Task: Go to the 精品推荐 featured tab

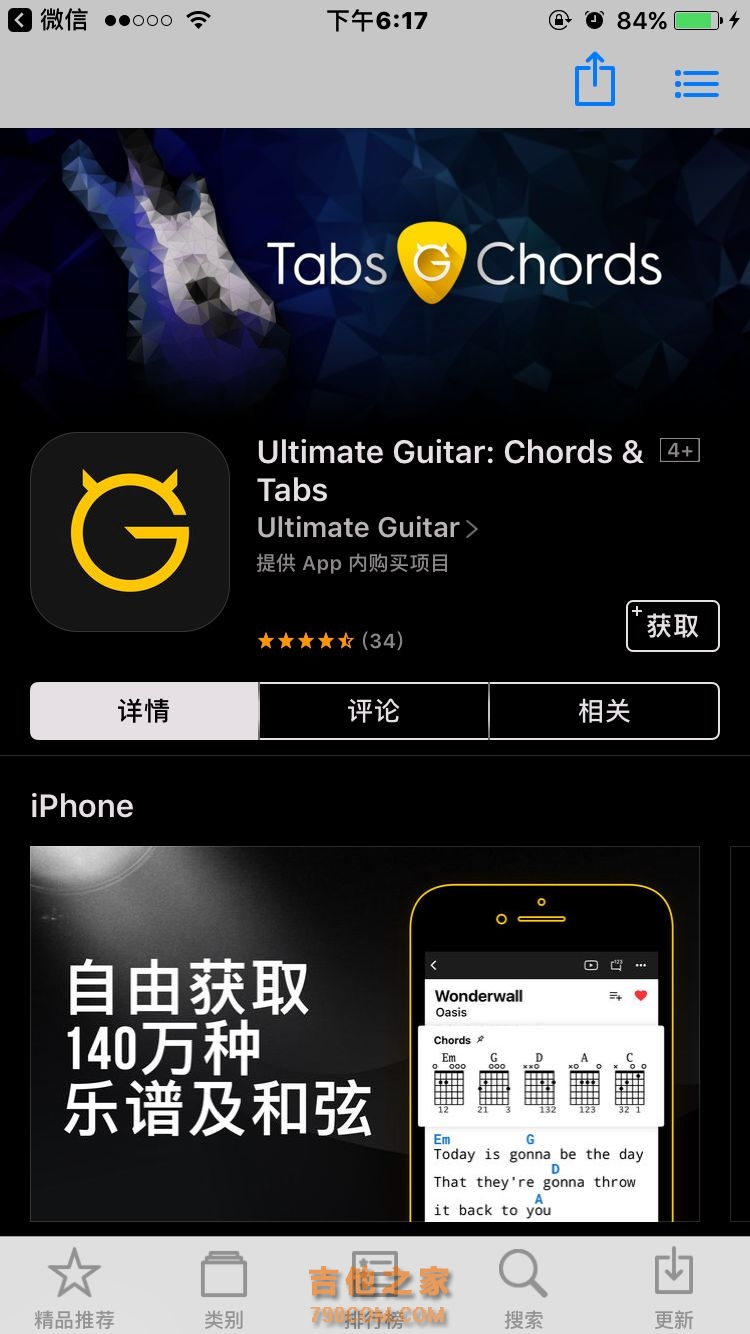Action: [x=74, y=1288]
